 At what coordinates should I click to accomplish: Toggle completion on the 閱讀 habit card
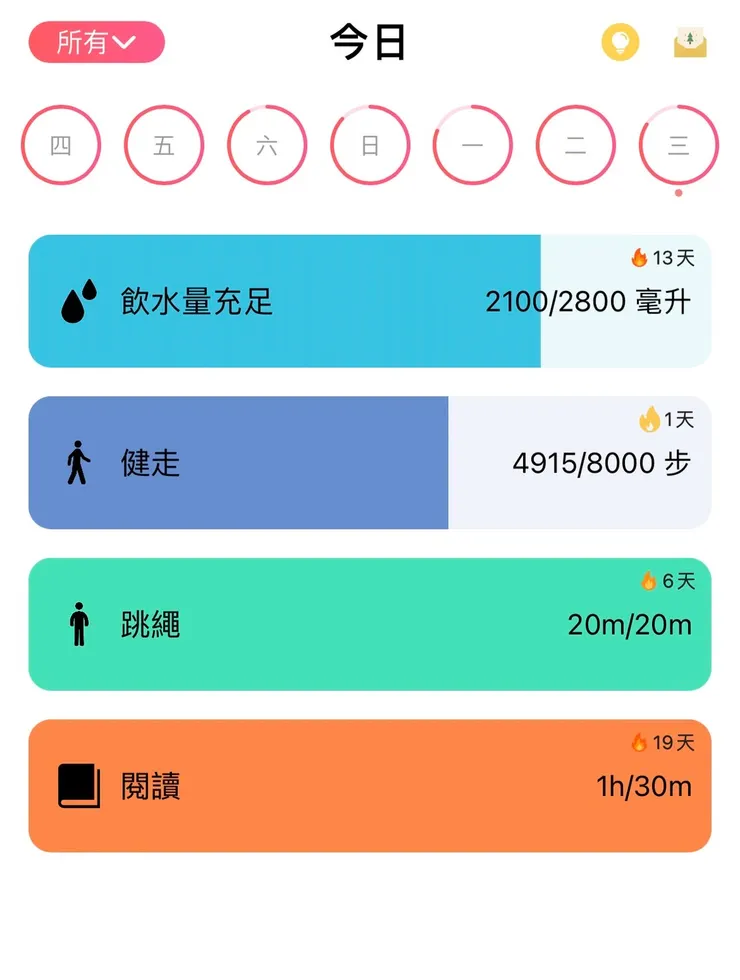click(370, 787)
